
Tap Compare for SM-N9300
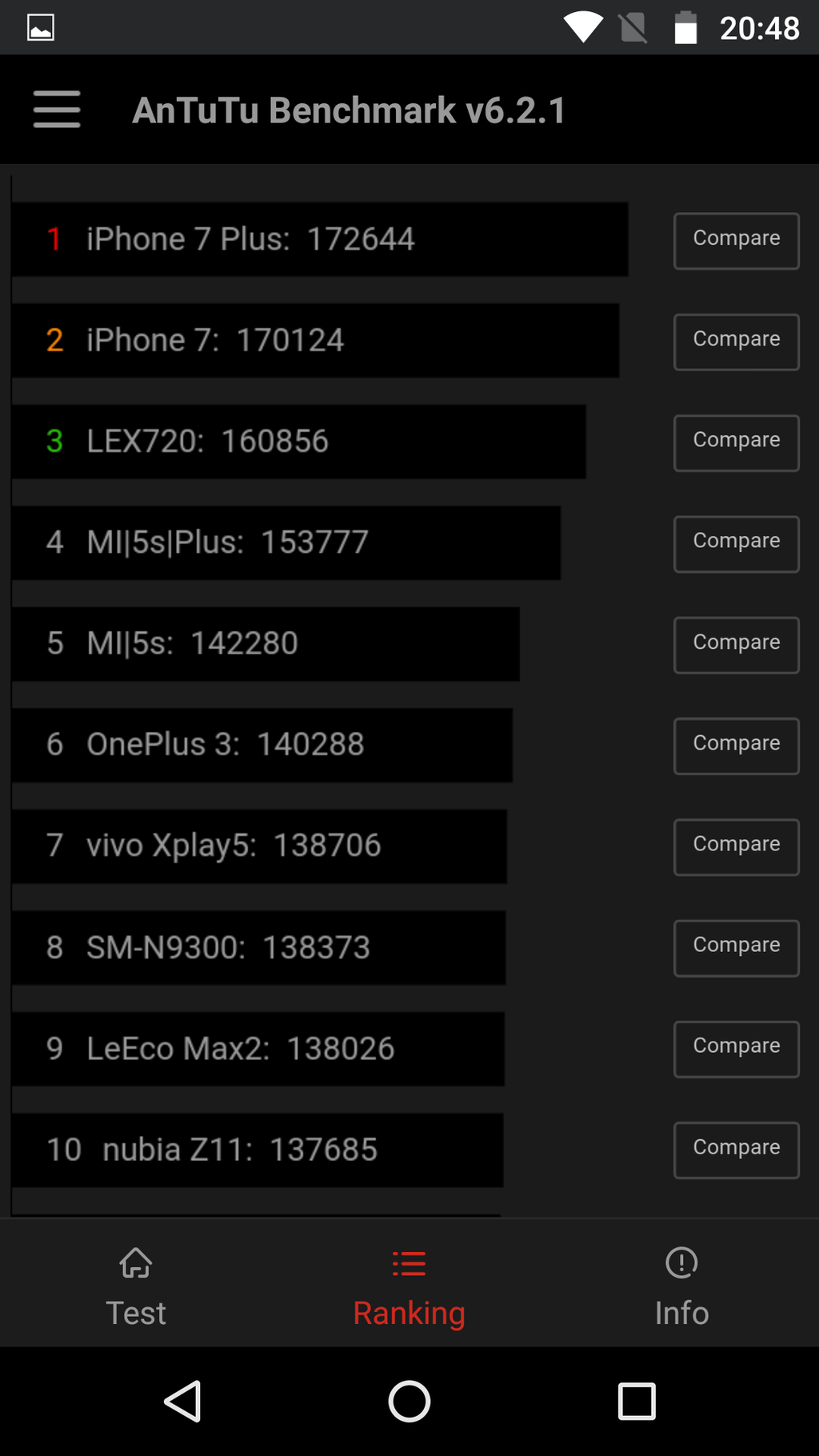tap(737, 948)
